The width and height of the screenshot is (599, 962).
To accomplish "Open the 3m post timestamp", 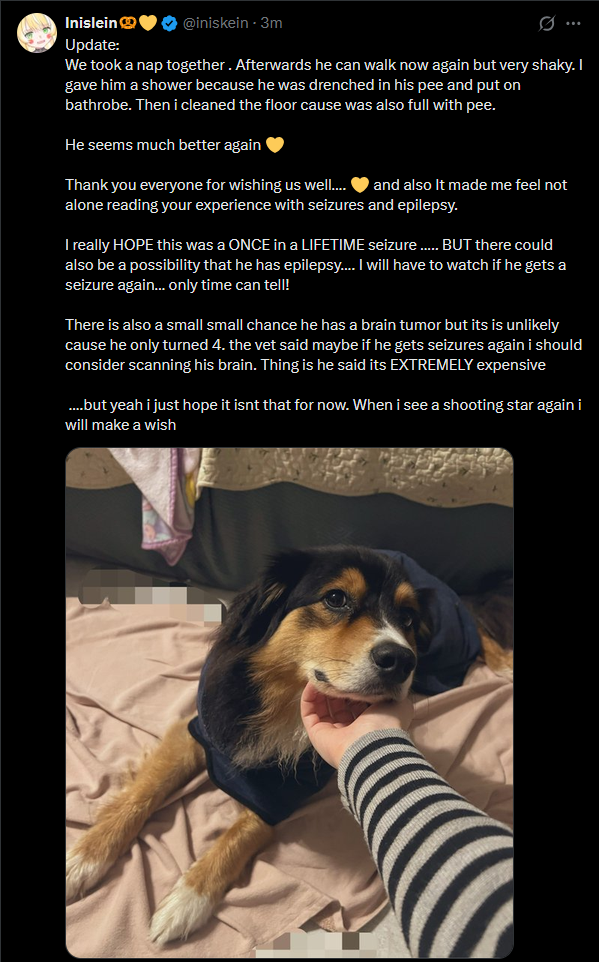I will (x=271, y=23).
